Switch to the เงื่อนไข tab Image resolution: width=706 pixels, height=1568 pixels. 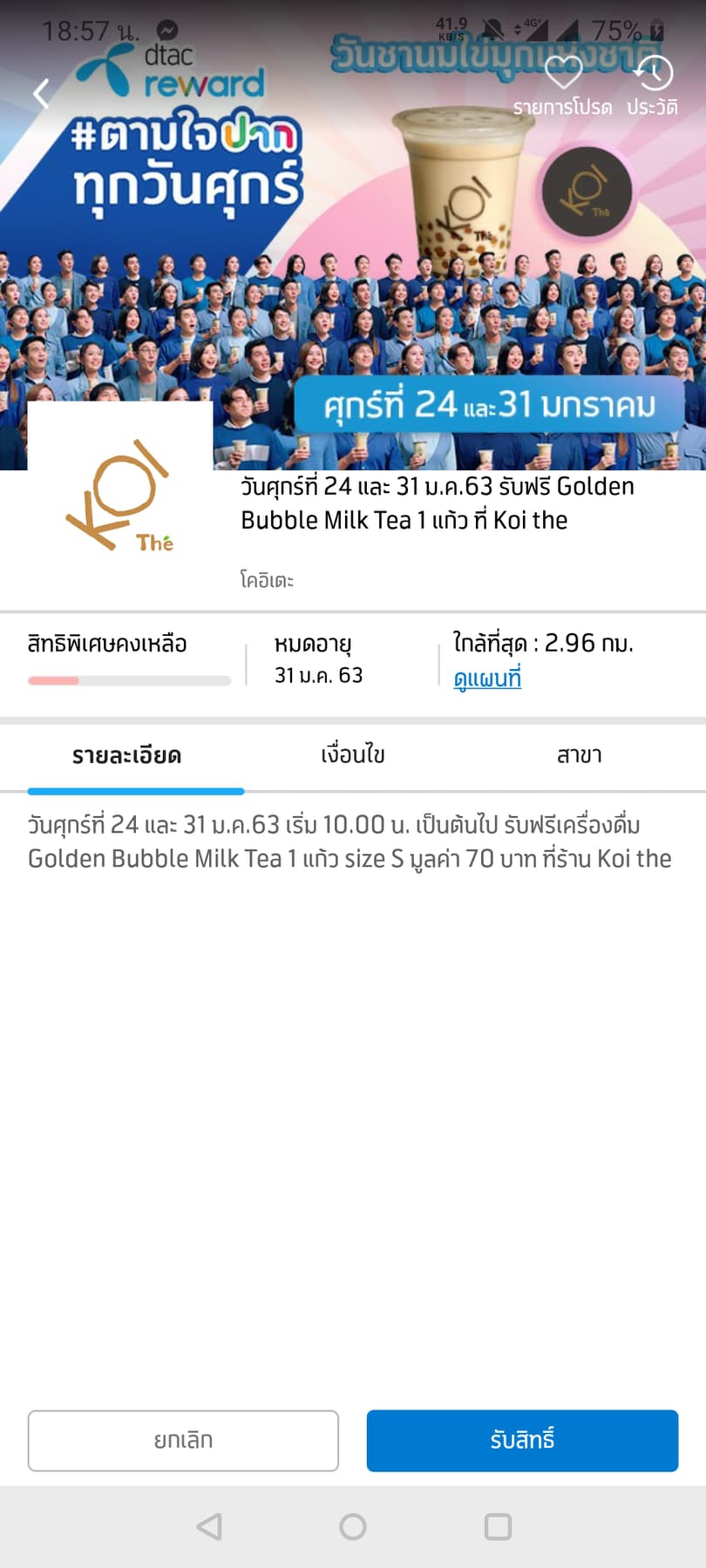pyautogui.click(x=353, y=755)
